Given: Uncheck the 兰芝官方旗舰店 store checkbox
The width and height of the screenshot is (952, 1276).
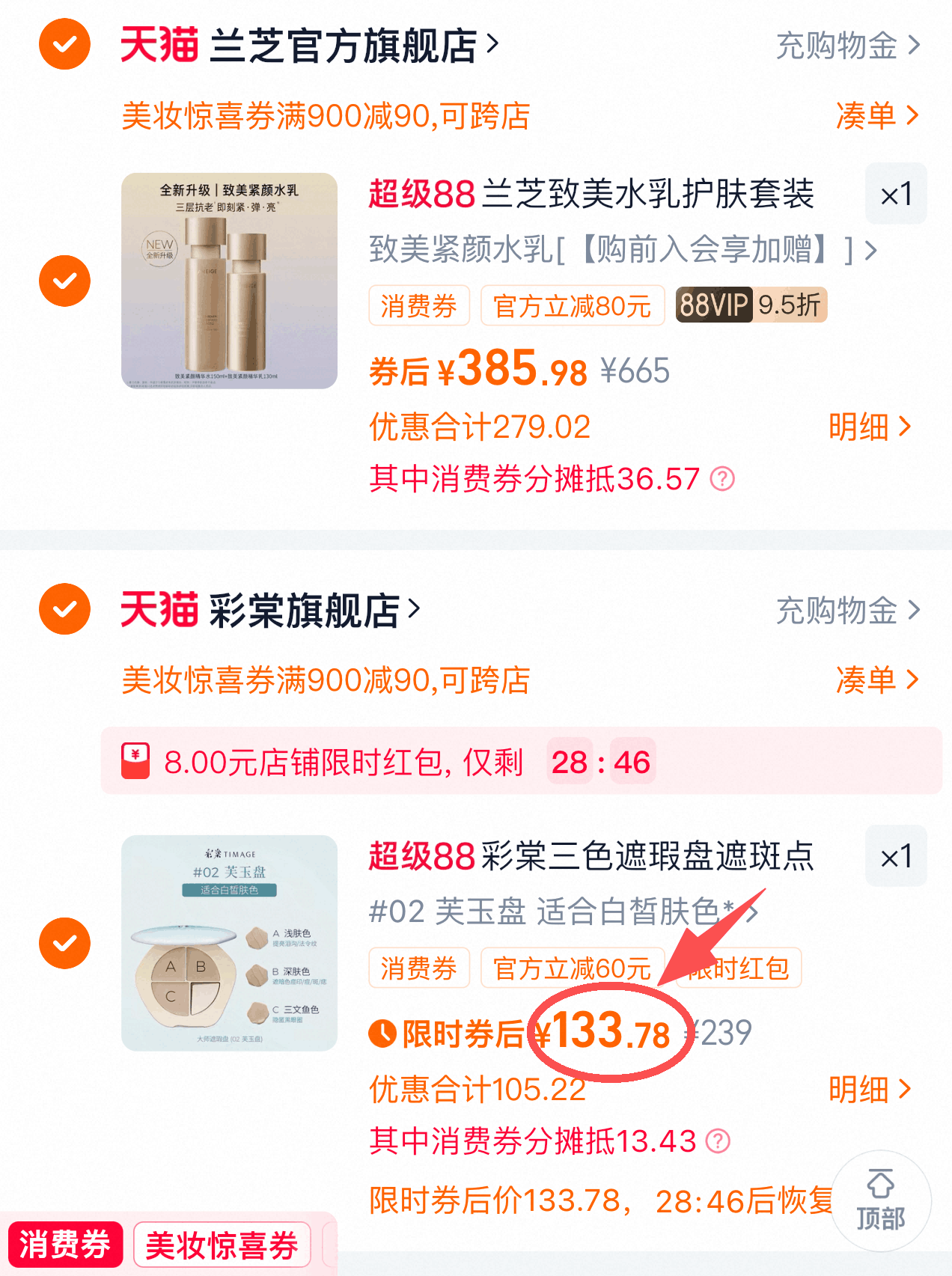Looking at the screenshot, I should (x=64, y=43).
